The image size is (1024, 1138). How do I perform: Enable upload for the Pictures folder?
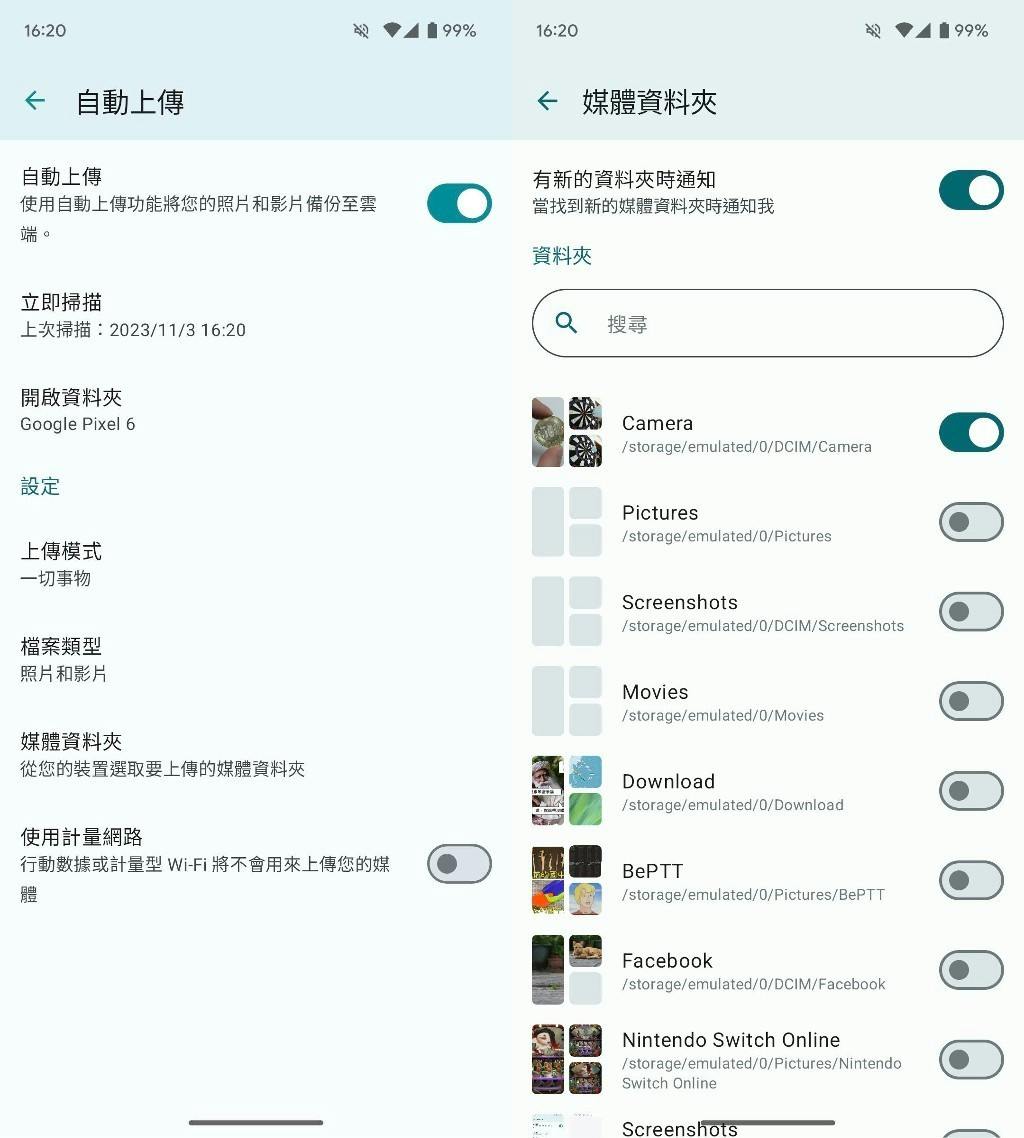[970, 522]
